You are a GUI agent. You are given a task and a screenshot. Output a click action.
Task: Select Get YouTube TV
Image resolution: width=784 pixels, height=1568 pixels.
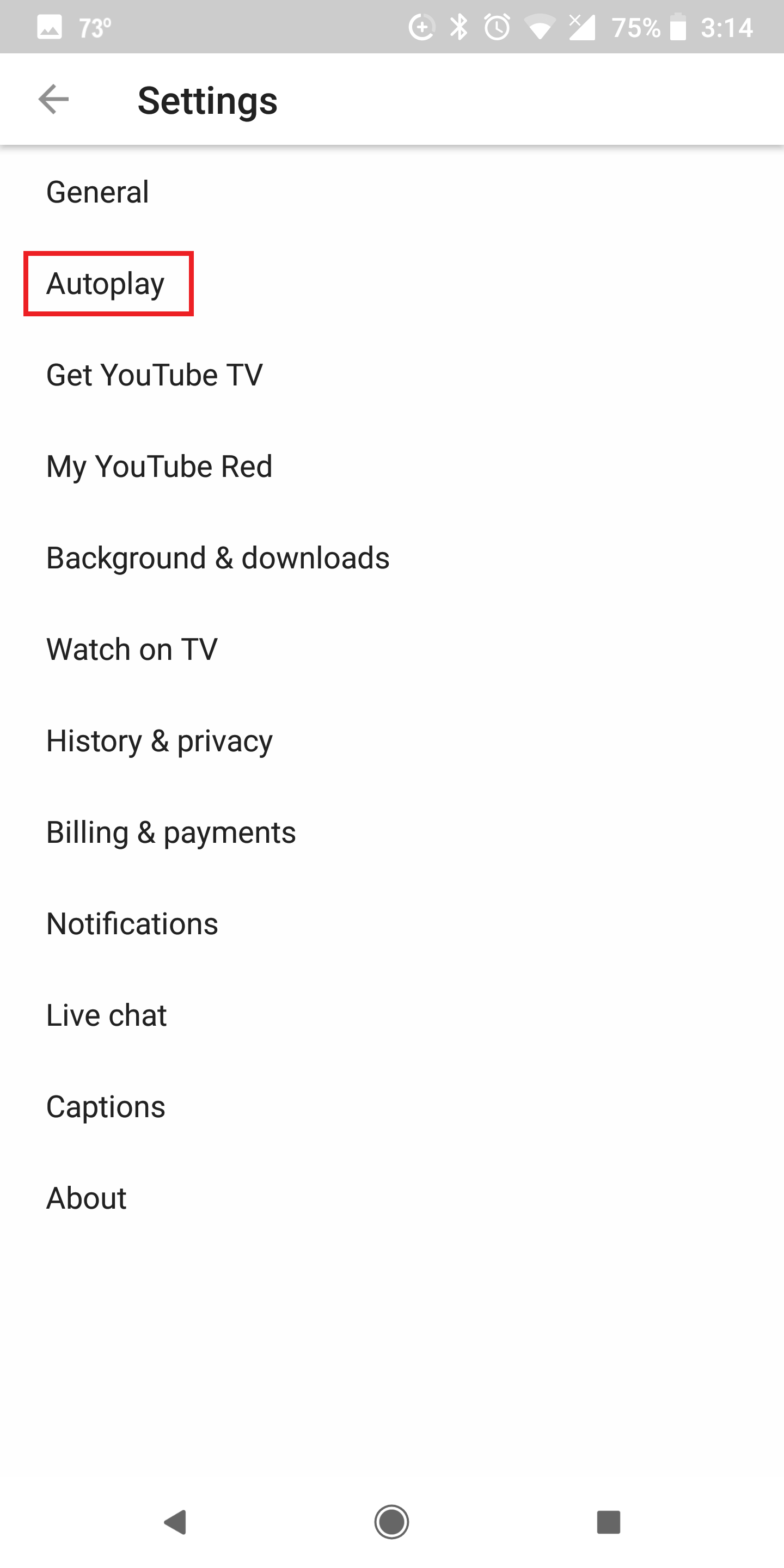(x=155, y=375)
